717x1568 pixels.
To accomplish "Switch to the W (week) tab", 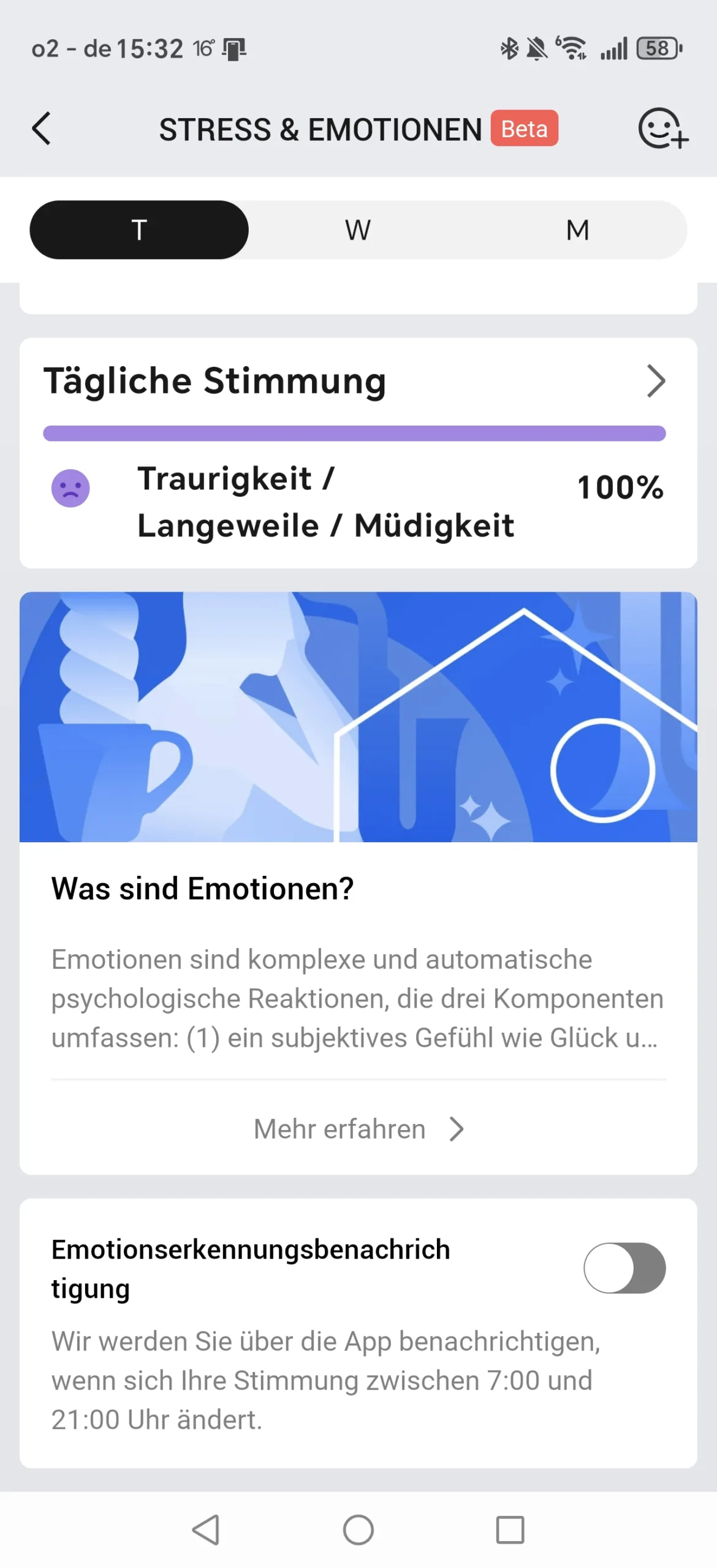I will tap(358, 230).
